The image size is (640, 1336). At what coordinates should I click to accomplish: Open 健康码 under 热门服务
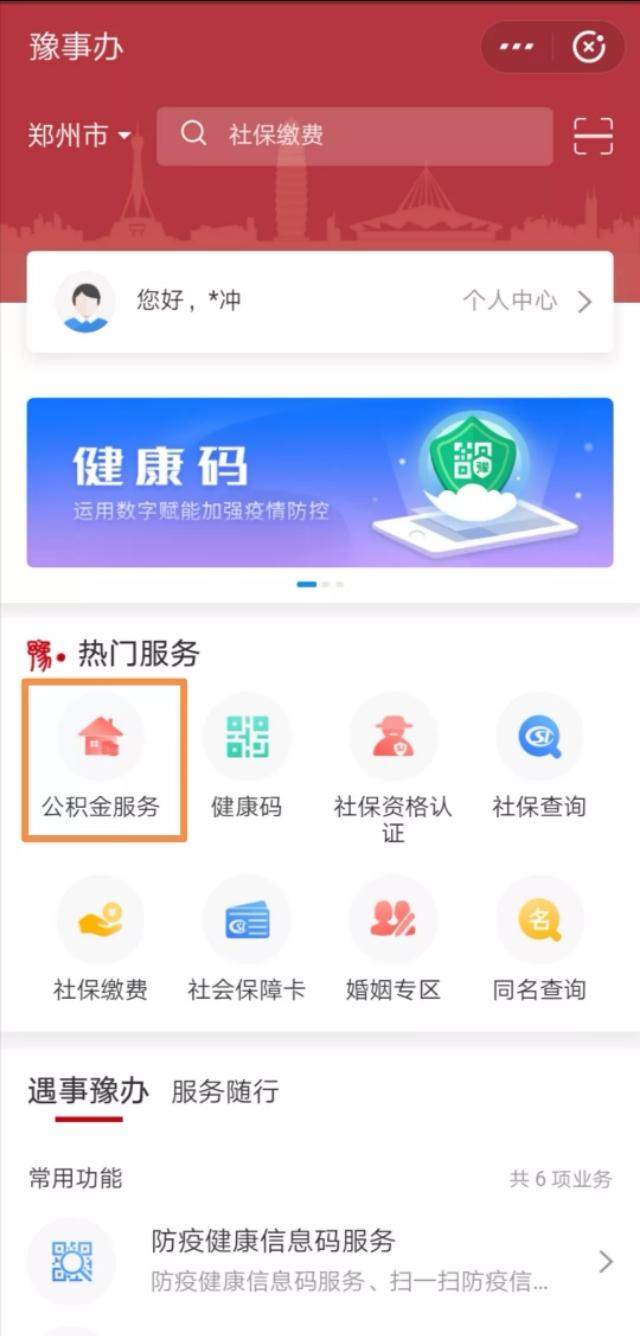247,760
